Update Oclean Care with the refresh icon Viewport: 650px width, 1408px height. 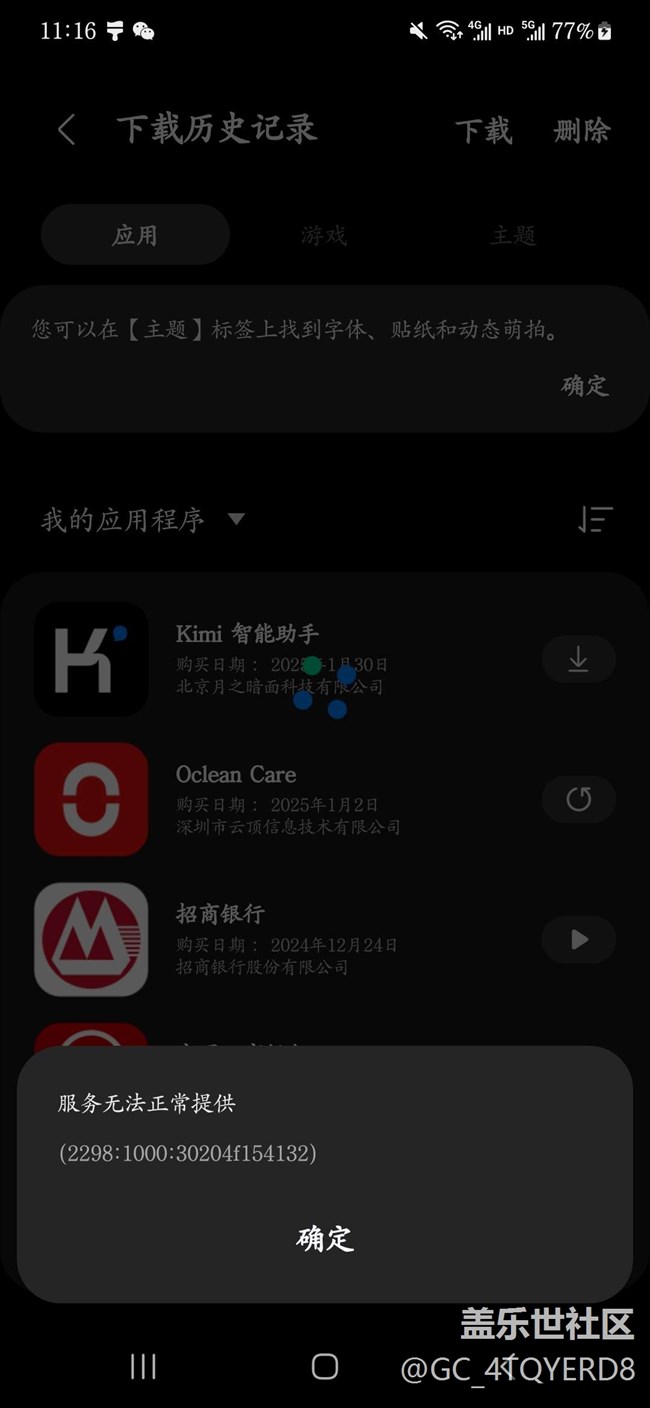(x=578, y=799)
